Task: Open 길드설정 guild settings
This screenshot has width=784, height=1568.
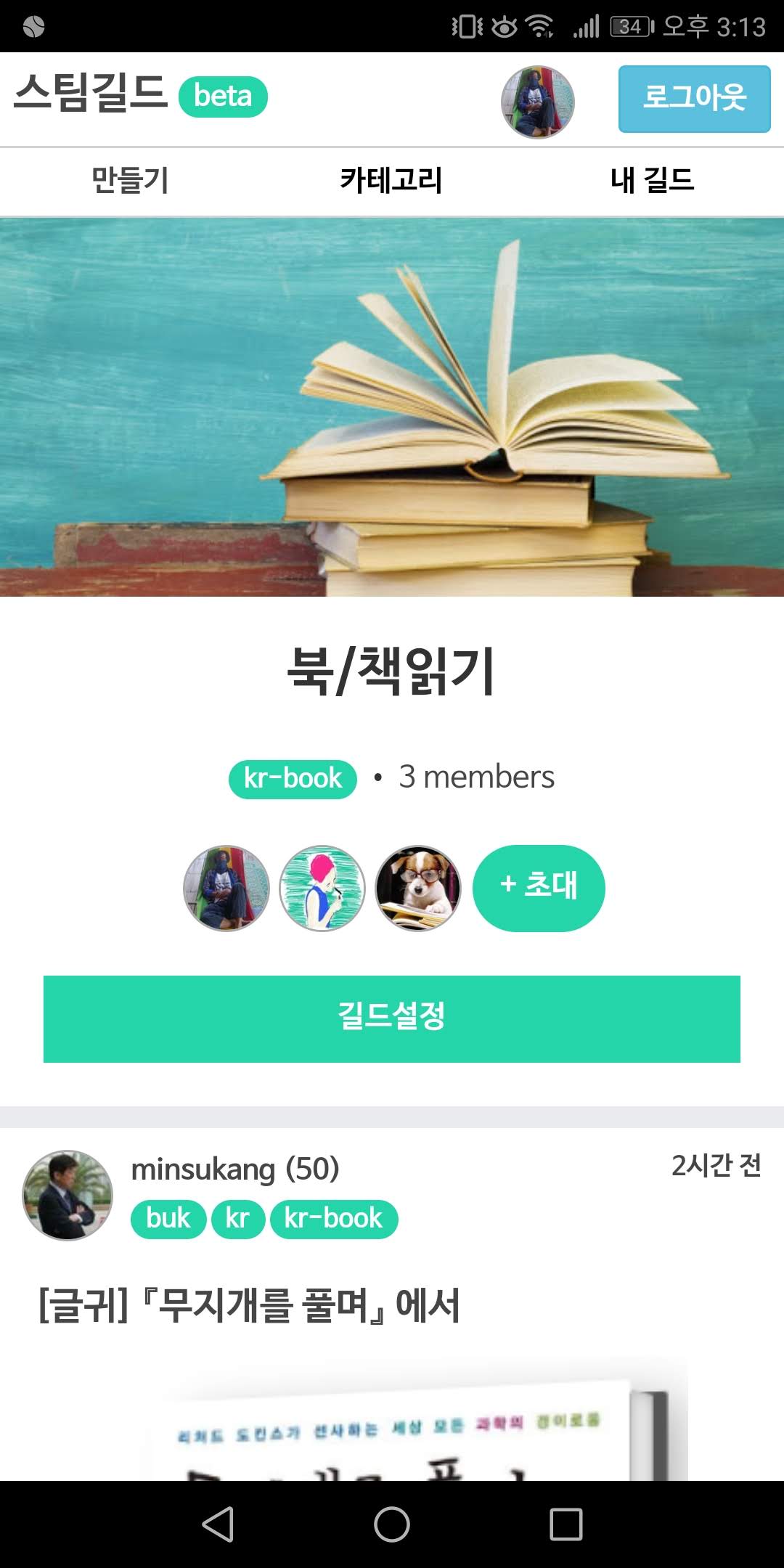Action: 392,1018
